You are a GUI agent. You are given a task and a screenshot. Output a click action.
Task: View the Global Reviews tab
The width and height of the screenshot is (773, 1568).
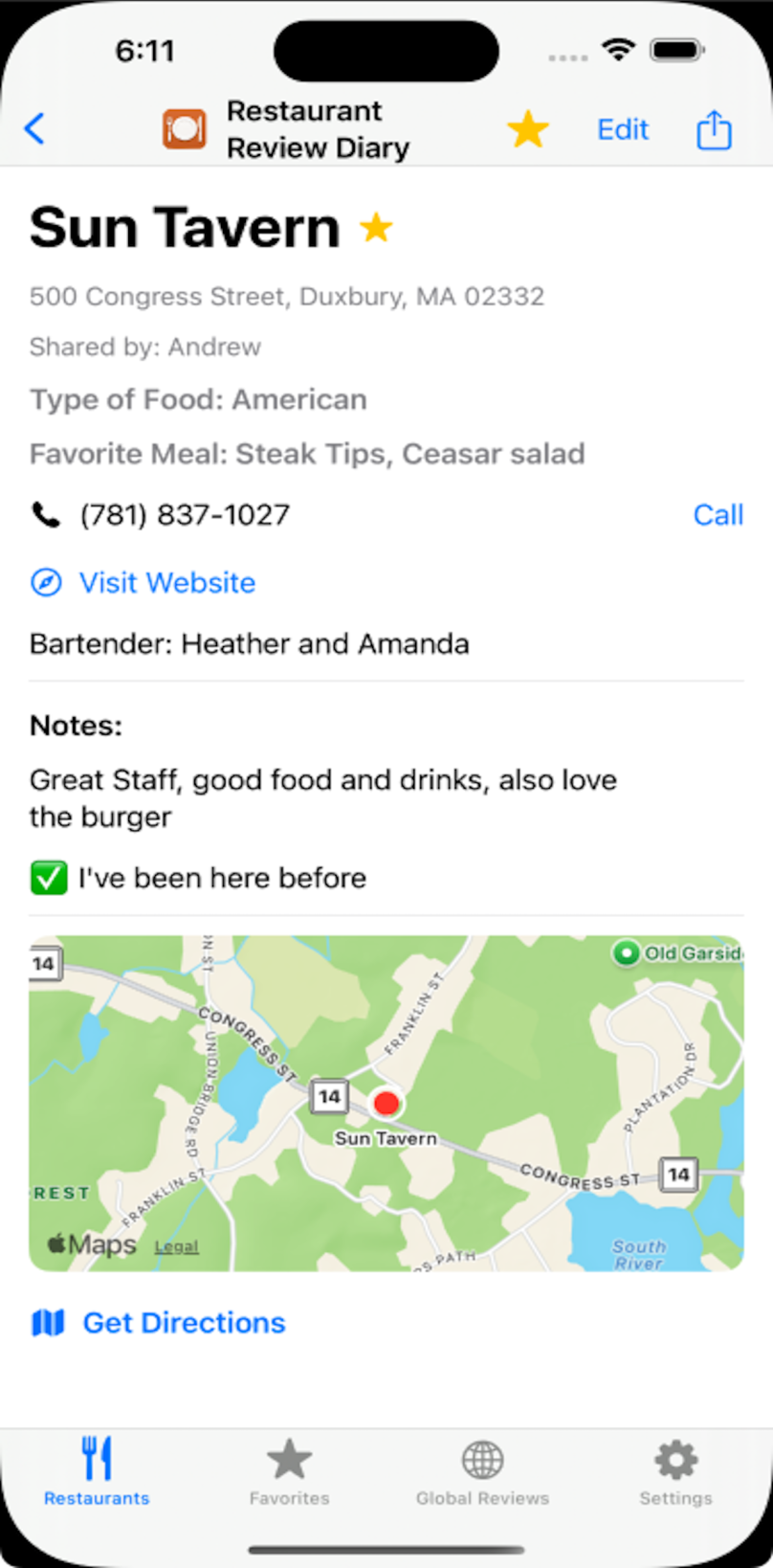point(482,1471)
